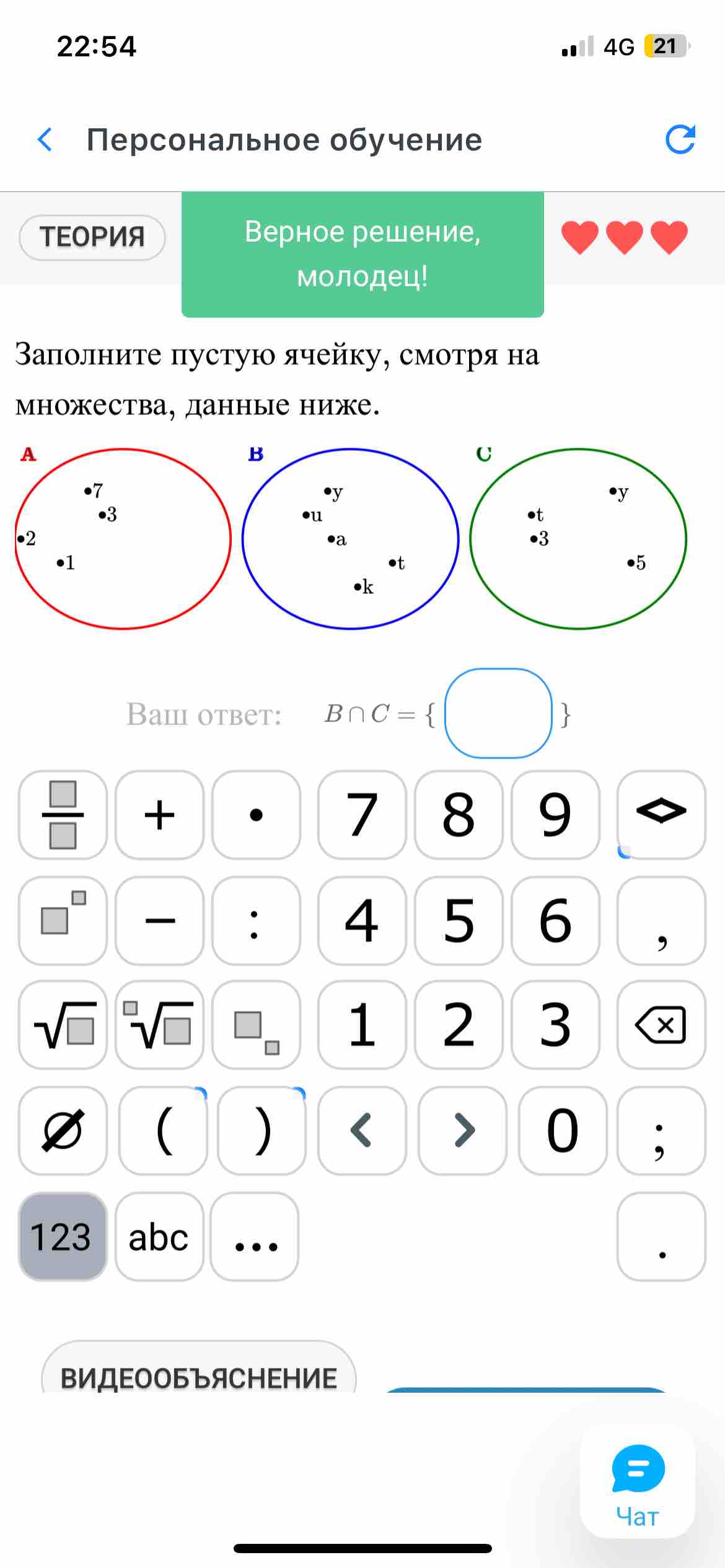The image size is (725, 1568).
Task: Type the digit 7 on the keypad
Action: 362,815
